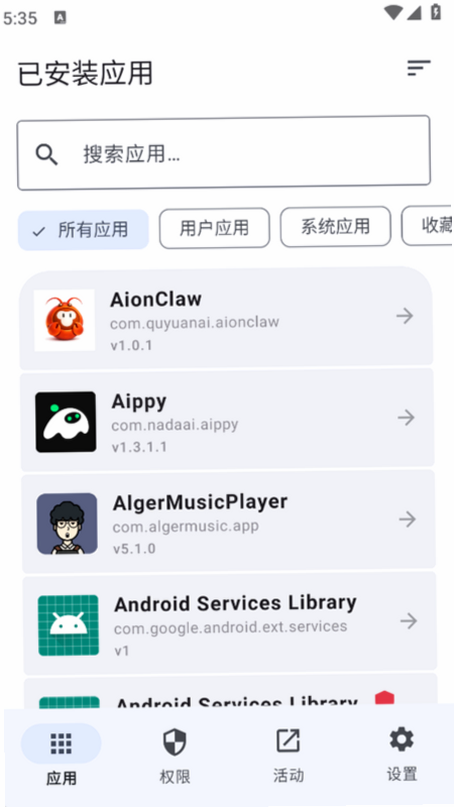The image size is (454, 807).
Task: Open the 设置 tab
Action: click(401, 753)
